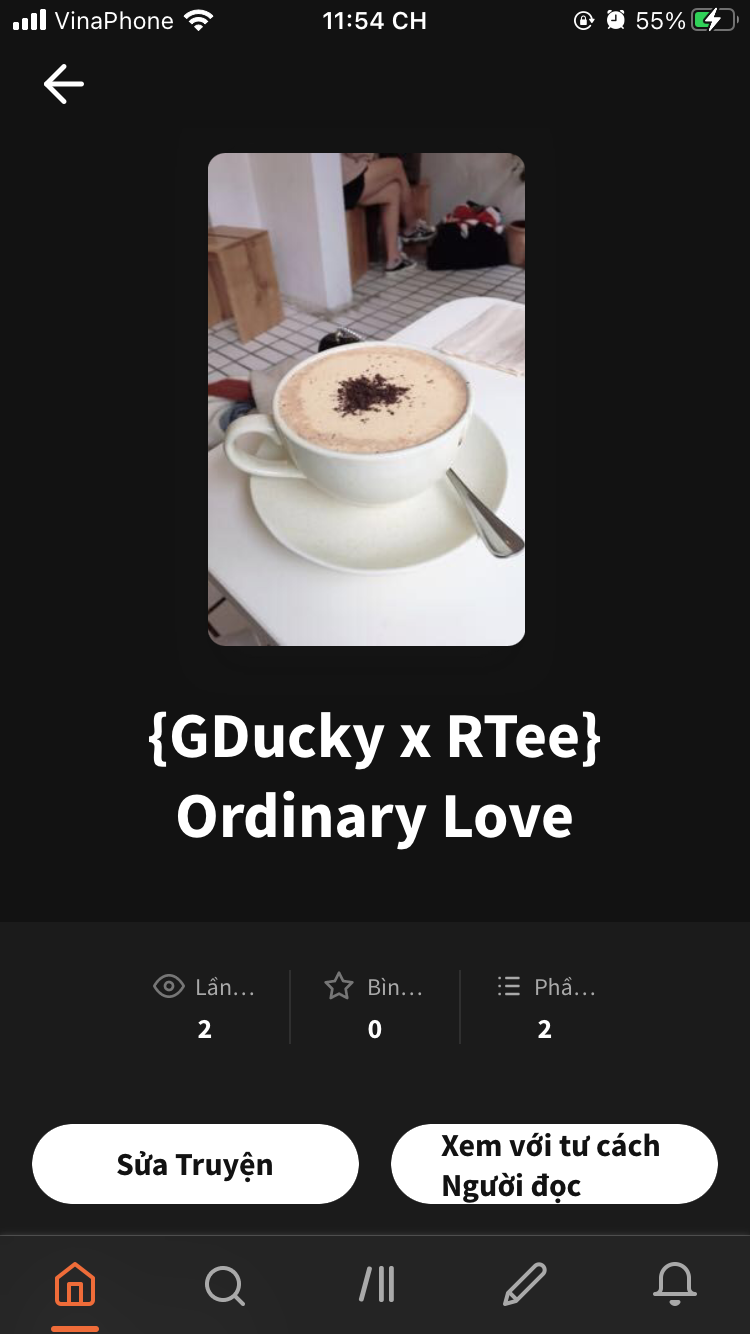This screenshot has width=750, height=1334.
Task: Open the Library tab
Action: click(x=377, y=1284)
